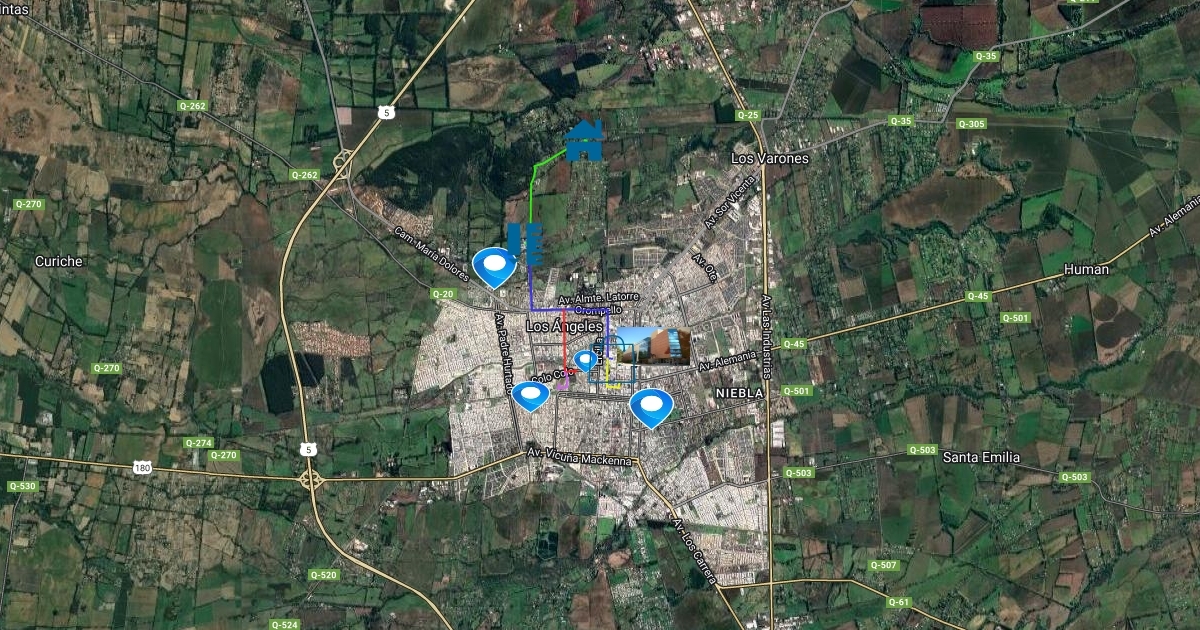
Task: Open the large pin nearest the Niebla label
Action: (651, 406)
